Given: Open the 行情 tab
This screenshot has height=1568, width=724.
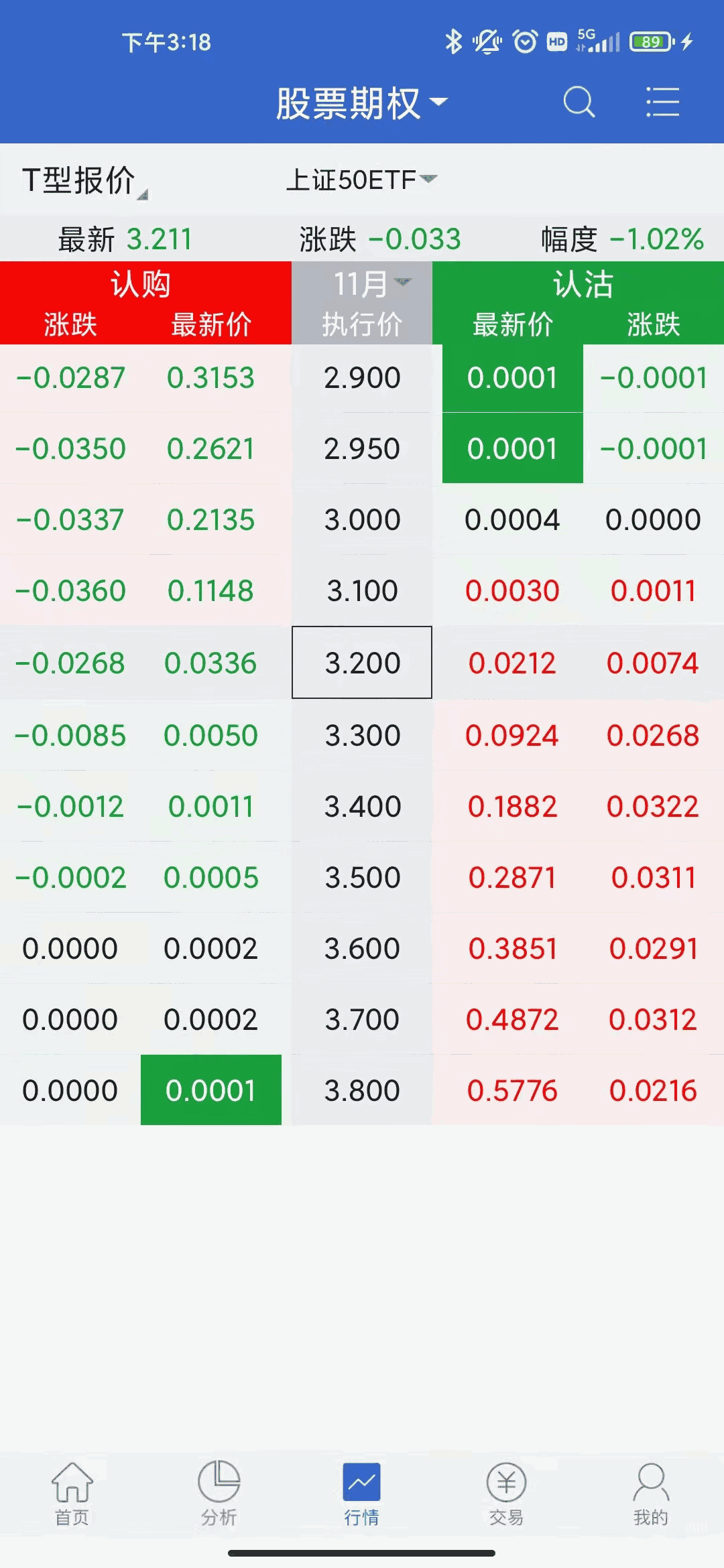Looking at the screenshot, I should [362, 1492].
